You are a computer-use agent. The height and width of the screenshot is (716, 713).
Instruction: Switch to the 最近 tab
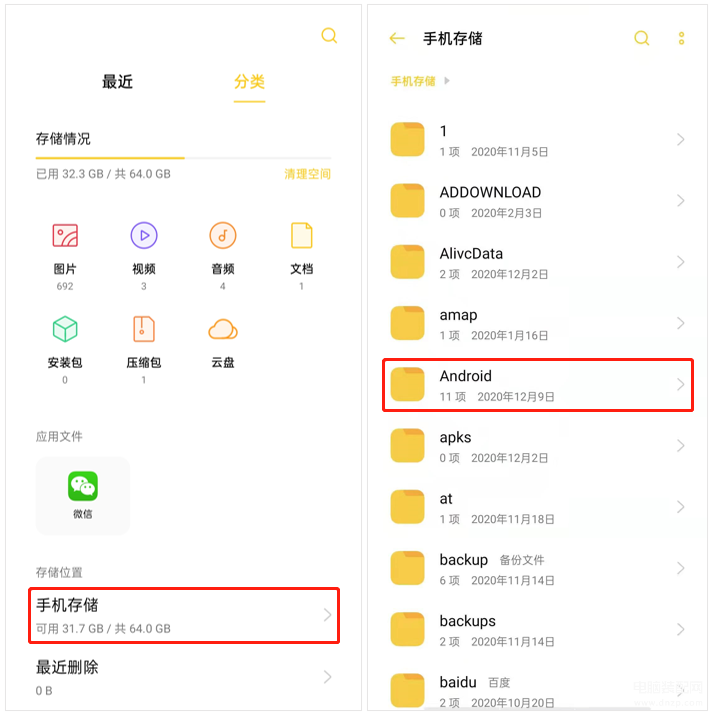(x=117, y=82)
